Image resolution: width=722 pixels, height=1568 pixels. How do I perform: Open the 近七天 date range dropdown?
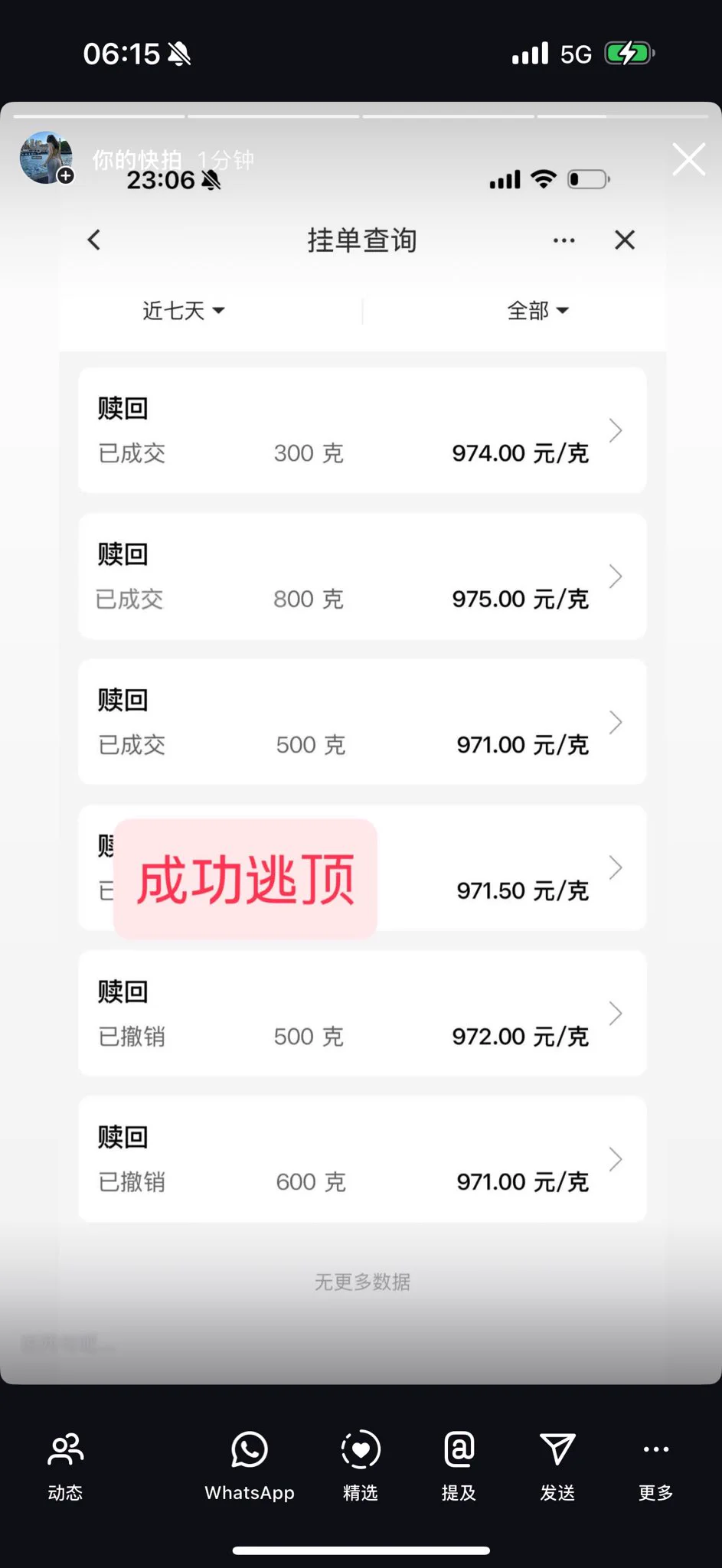[184, 310]
